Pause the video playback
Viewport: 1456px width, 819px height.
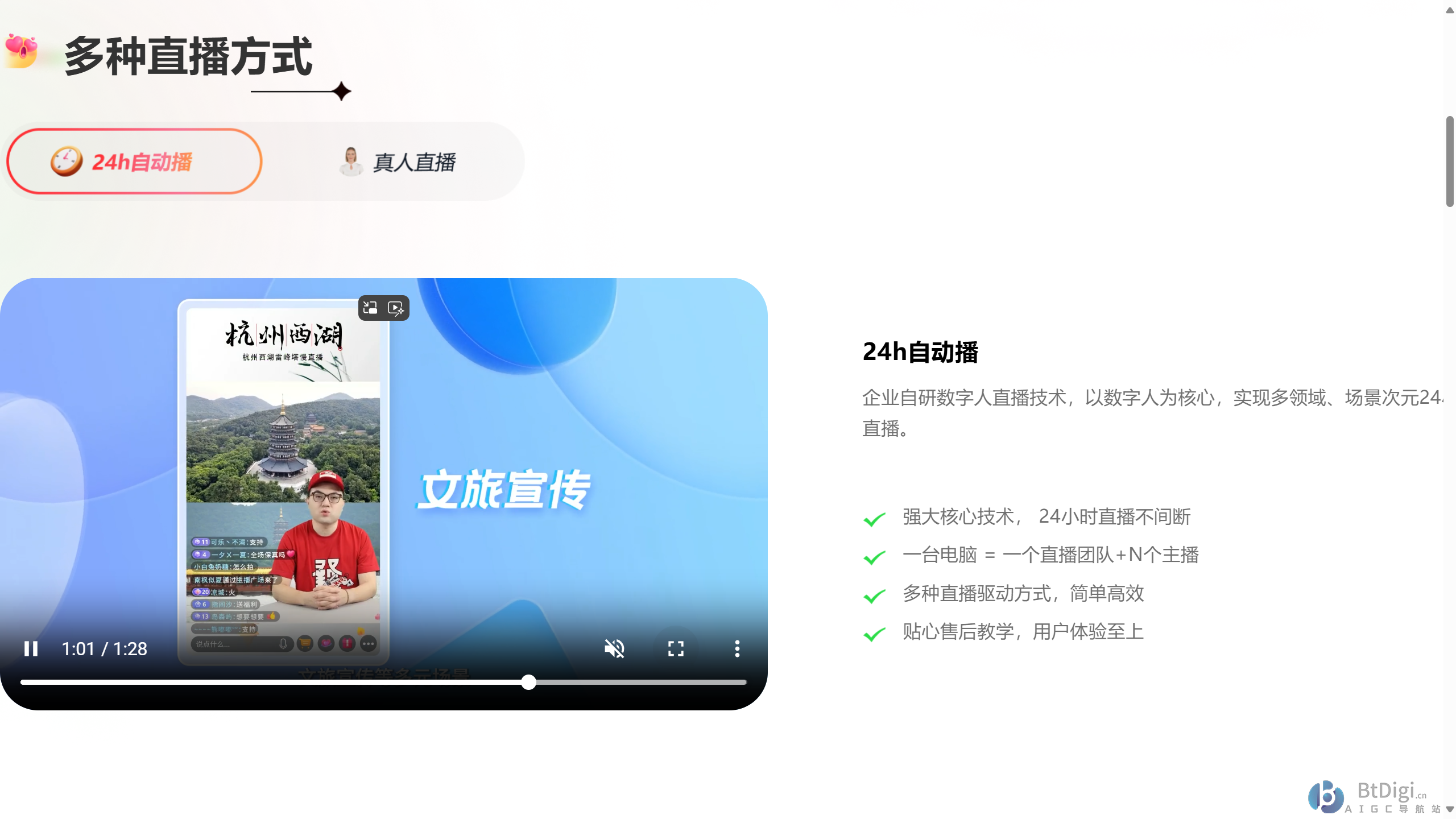tap(31, 648)
